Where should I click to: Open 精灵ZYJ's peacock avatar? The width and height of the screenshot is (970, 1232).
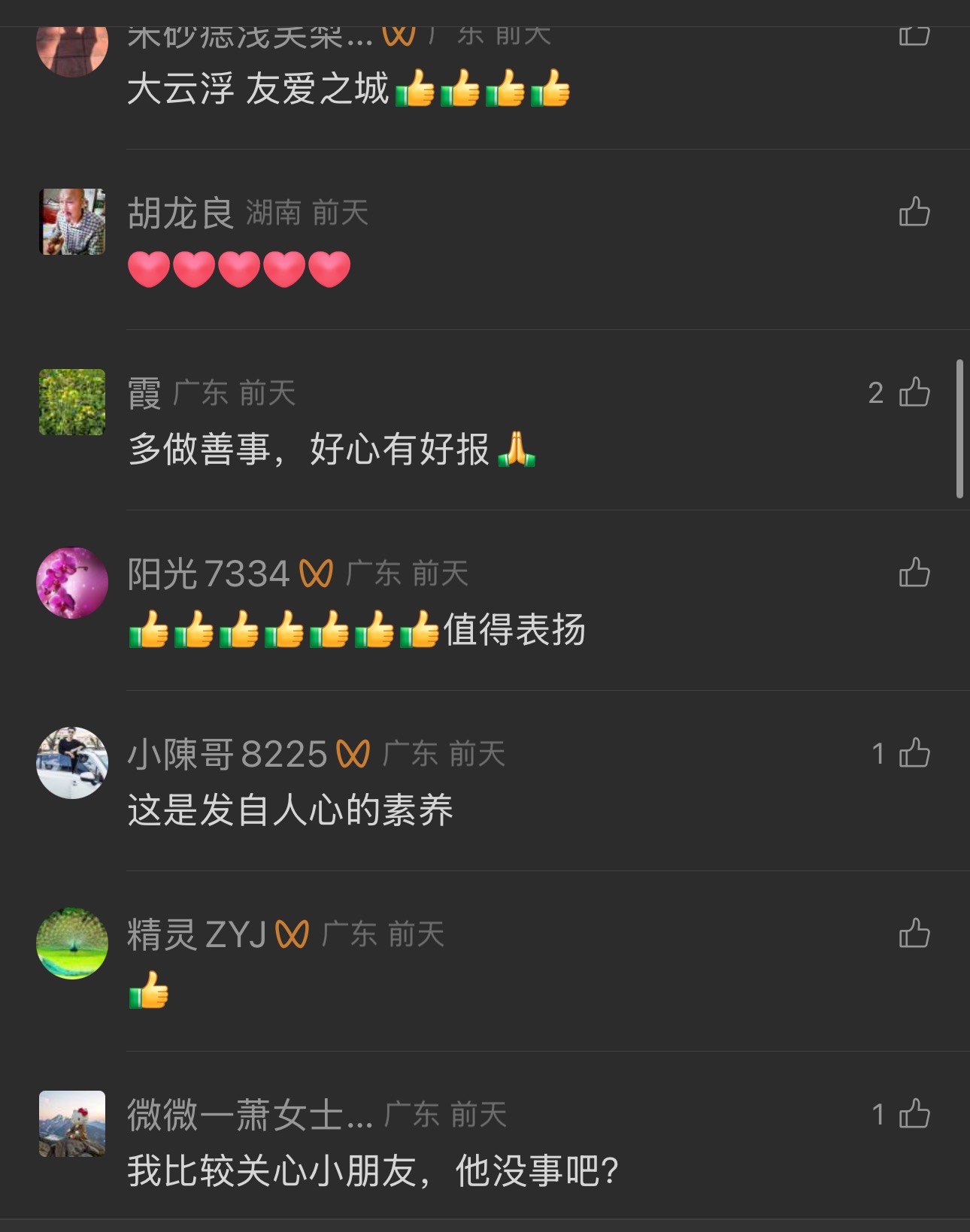72,943
